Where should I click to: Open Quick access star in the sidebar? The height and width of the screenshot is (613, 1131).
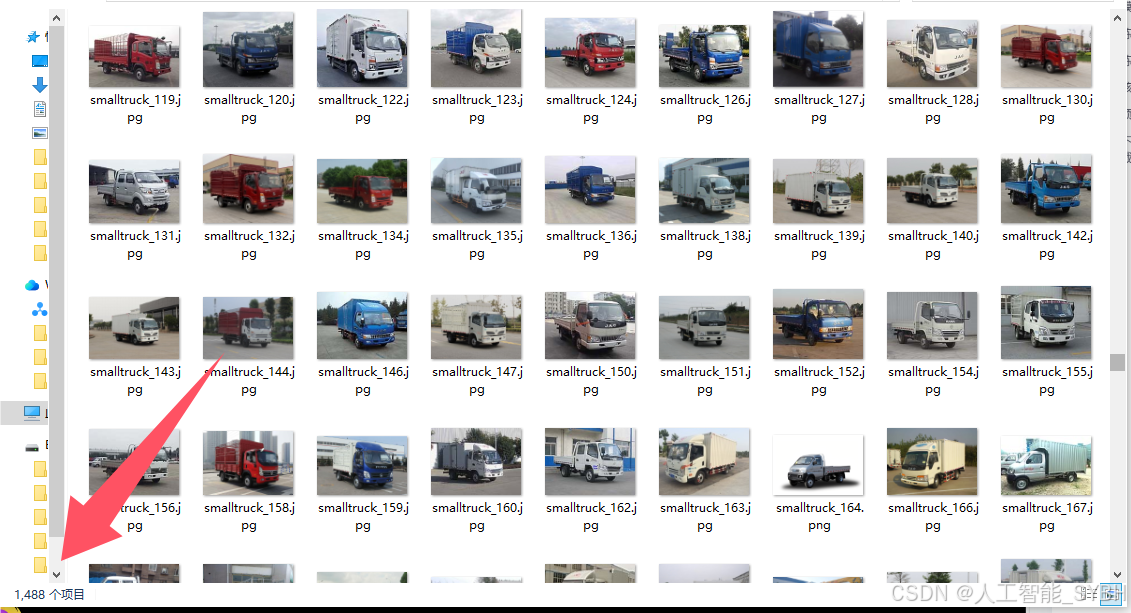click(34, 37)
